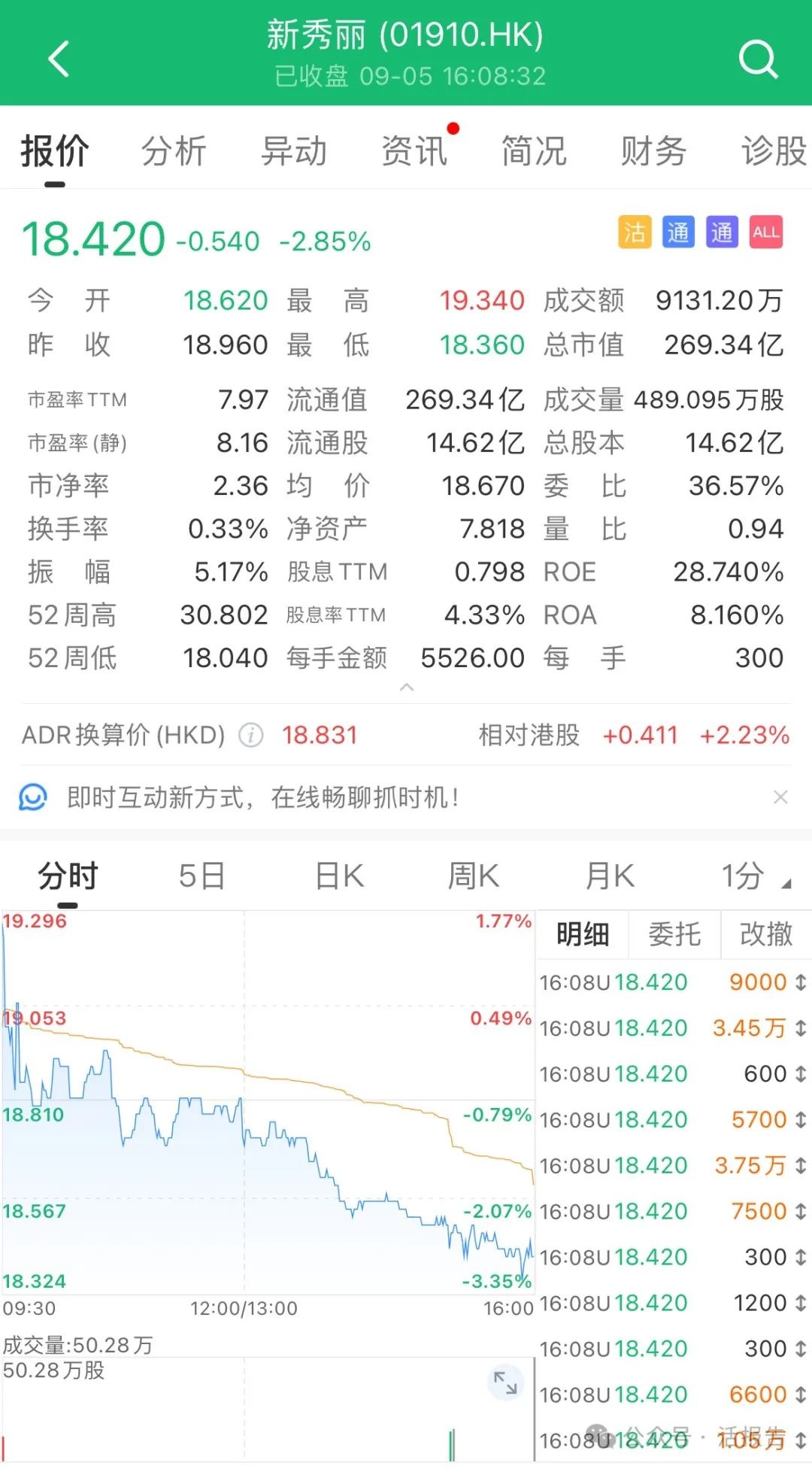Switch to the 日K chart tab

(338, 875)
